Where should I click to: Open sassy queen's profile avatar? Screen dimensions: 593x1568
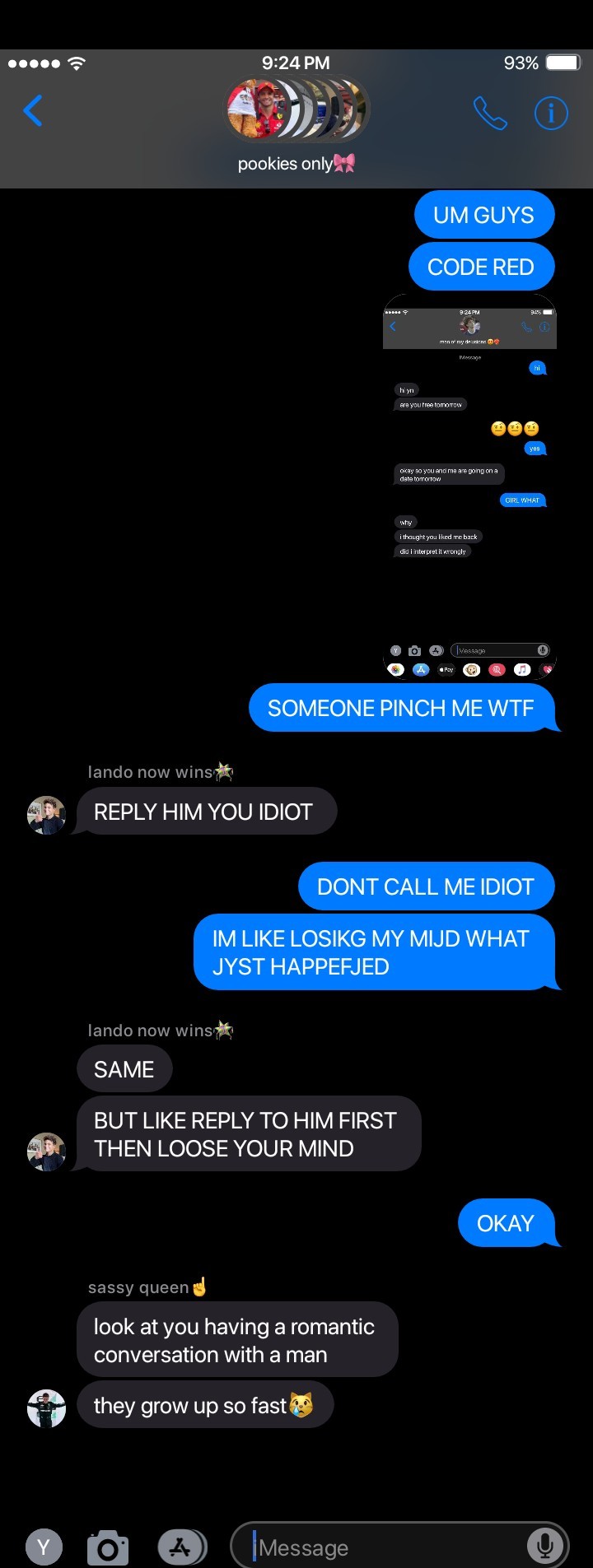[46, 1408]
